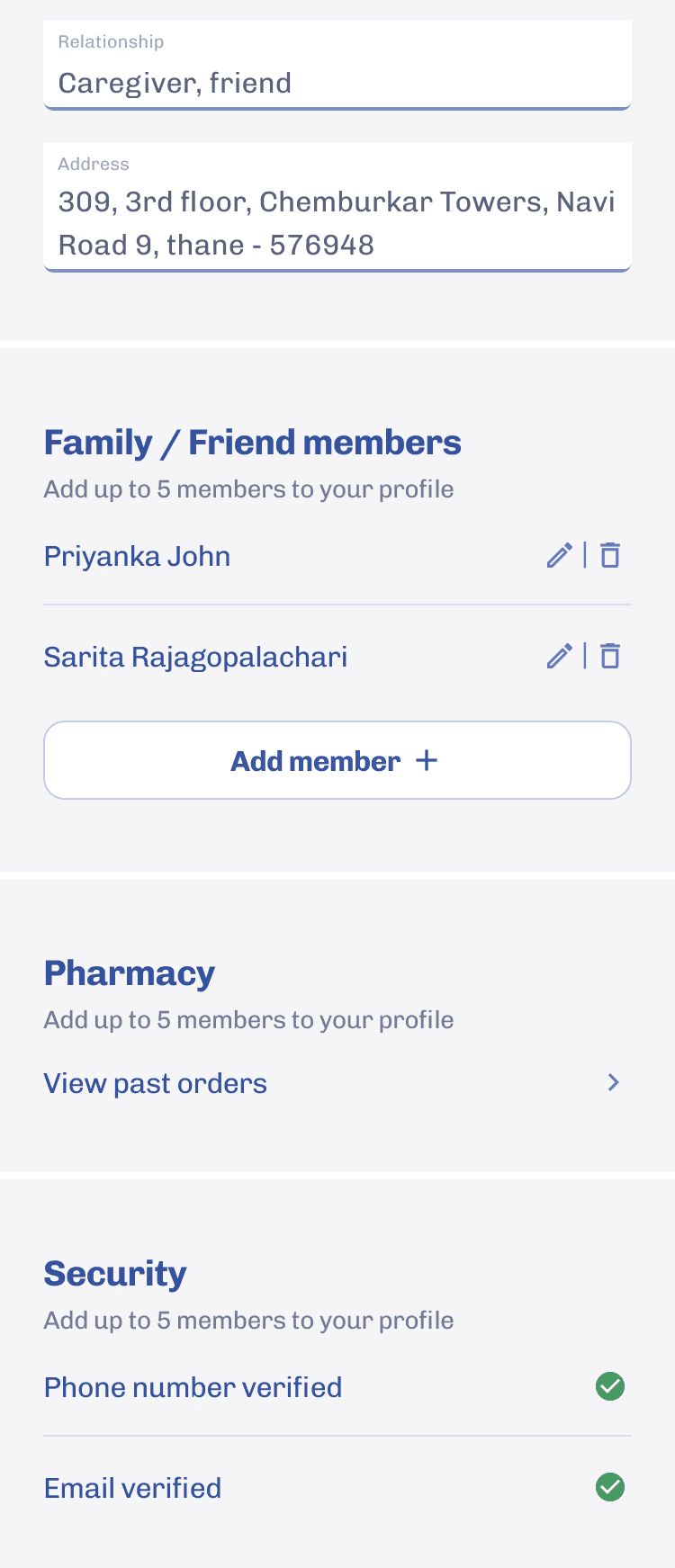Edit the Relationship field

coord(337,82)
